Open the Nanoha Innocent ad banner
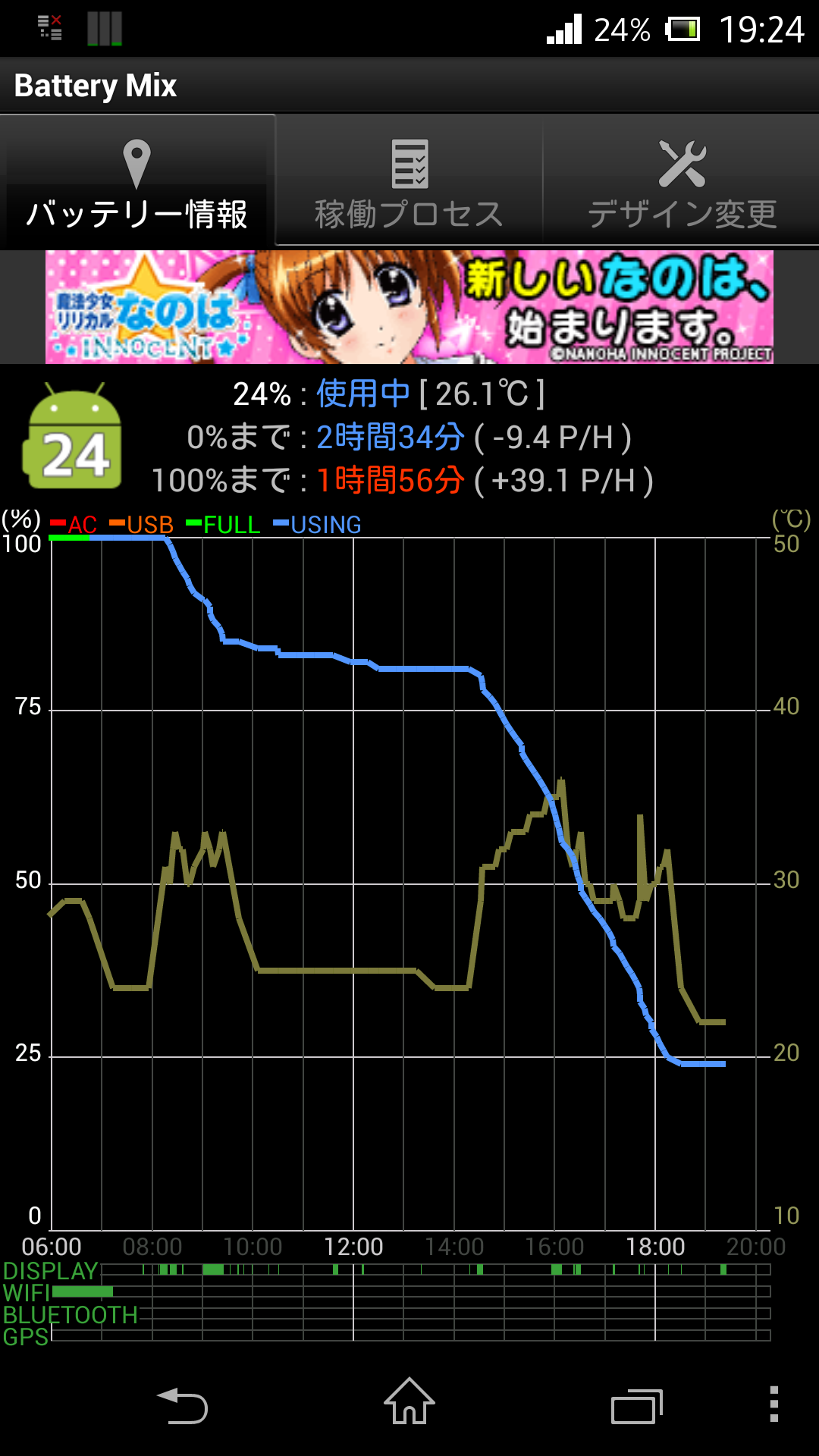This screenshot has height=1456, width=819. 409,307
